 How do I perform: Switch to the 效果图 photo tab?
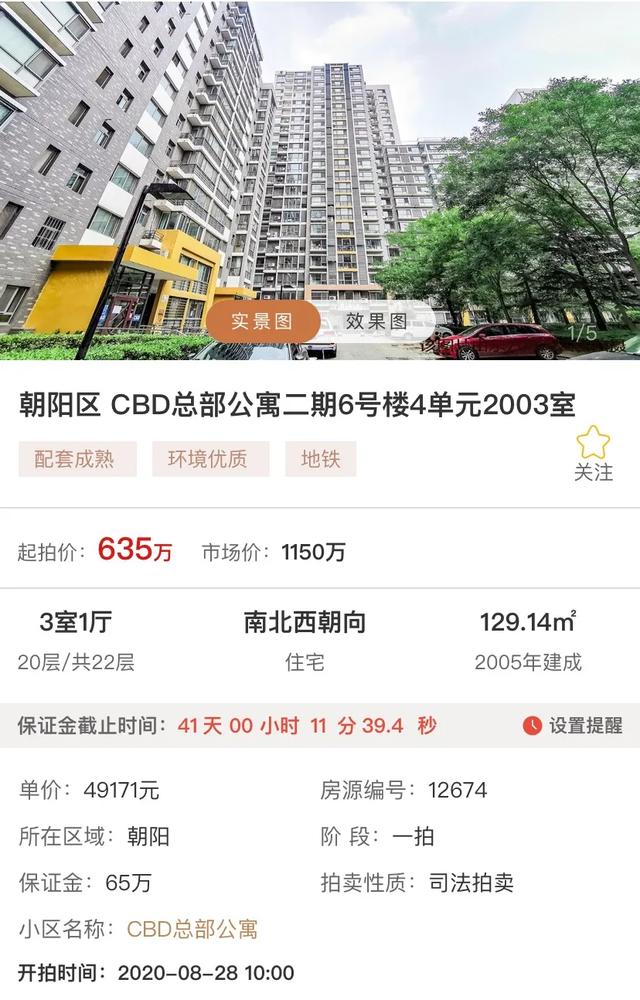[x=377, y=321]
